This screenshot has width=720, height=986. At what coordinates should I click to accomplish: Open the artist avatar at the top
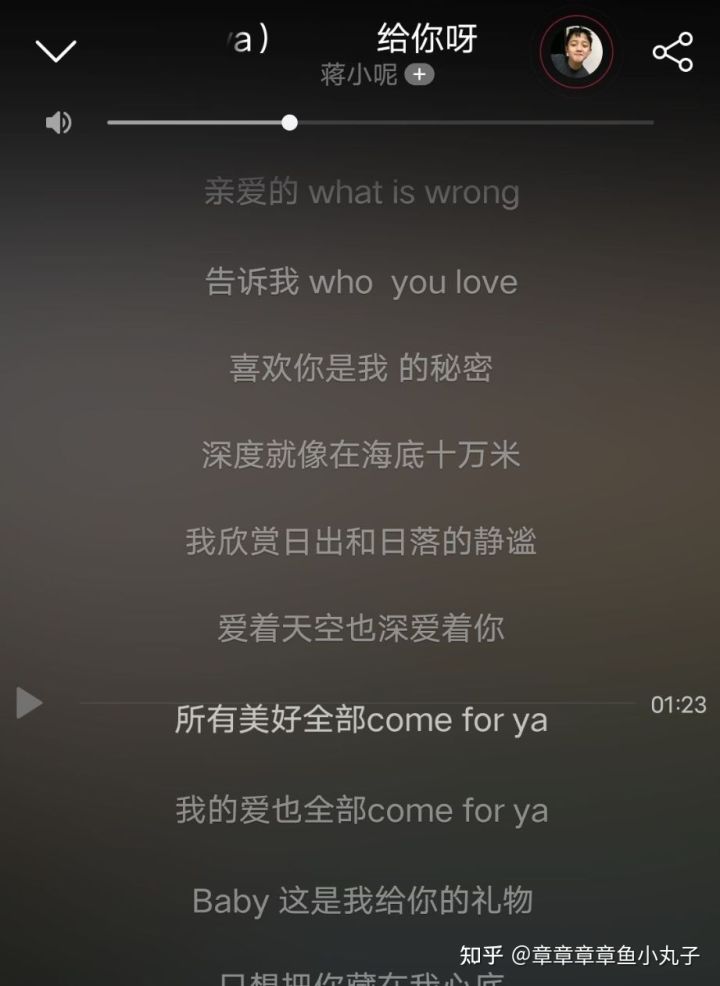(x=577, y=51)
